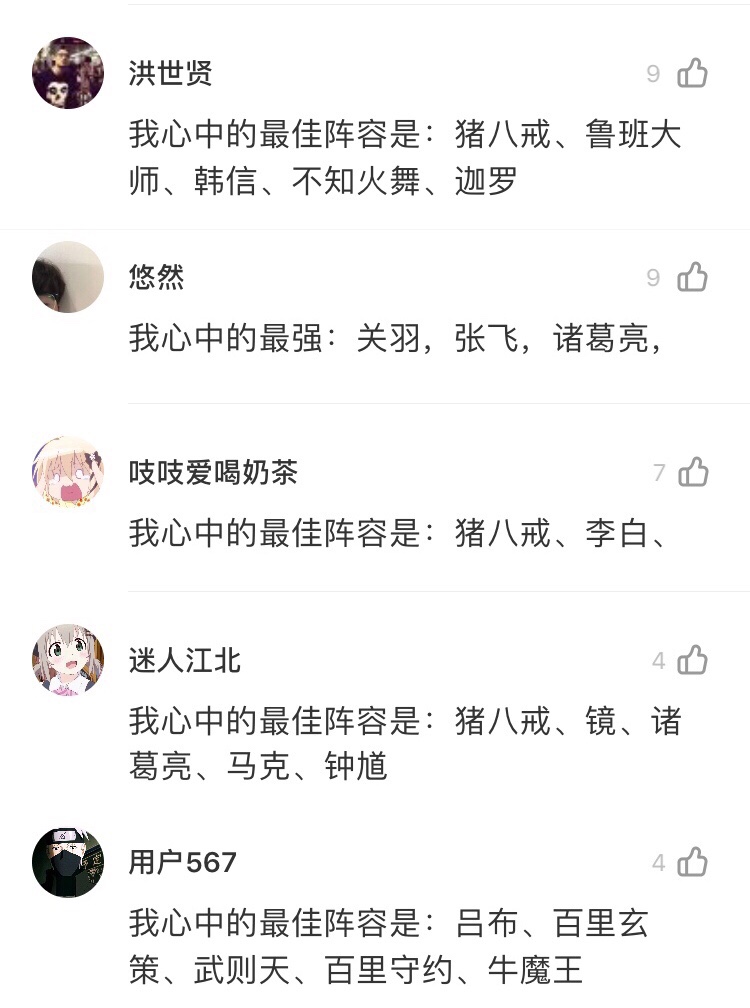Visit the profile via the name 吱吱爱喝奶茶
Image resolution: width=750 pixels, height=1008 pixels.
point(213,472)
